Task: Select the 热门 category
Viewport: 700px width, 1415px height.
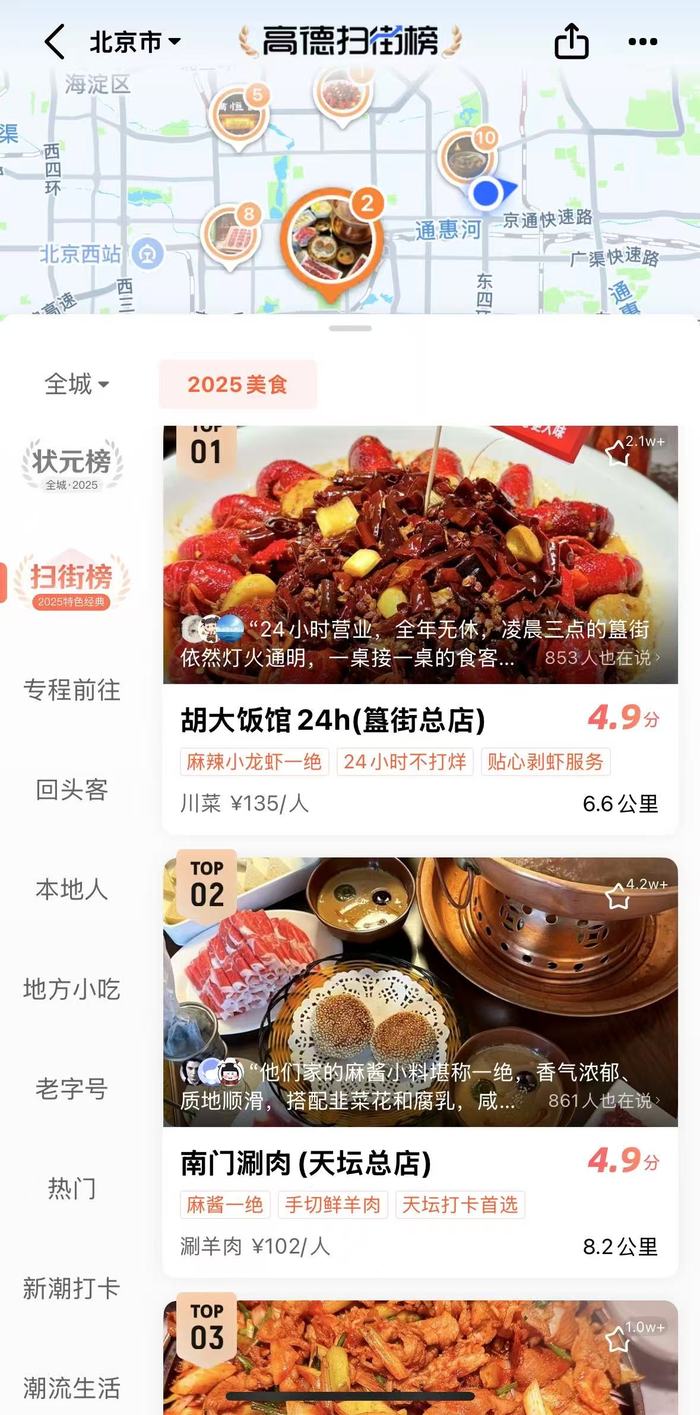Action: (x=71, y=1188)
